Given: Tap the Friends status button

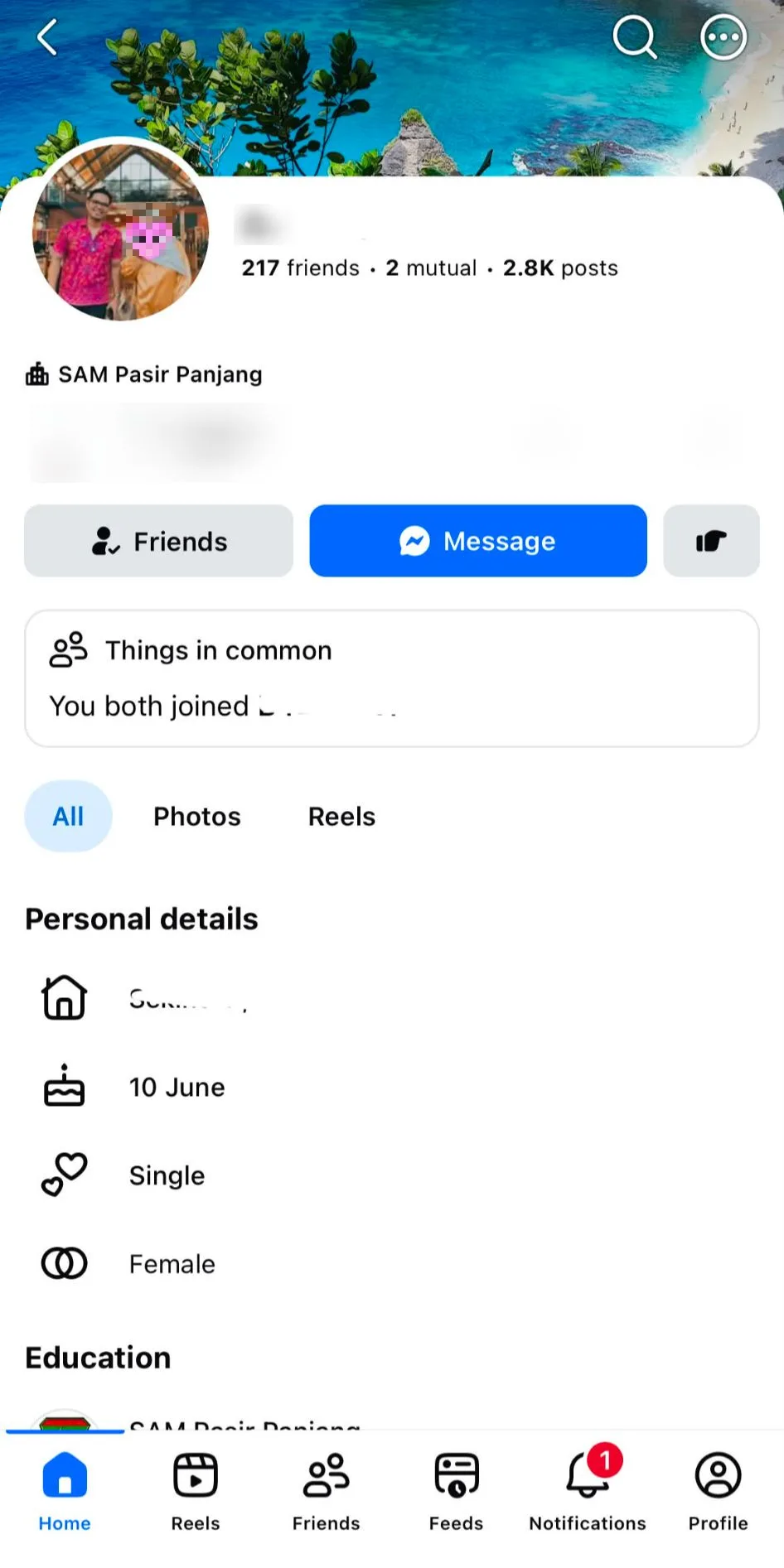Looking at the screenshot, I should (x=158, y=541).
